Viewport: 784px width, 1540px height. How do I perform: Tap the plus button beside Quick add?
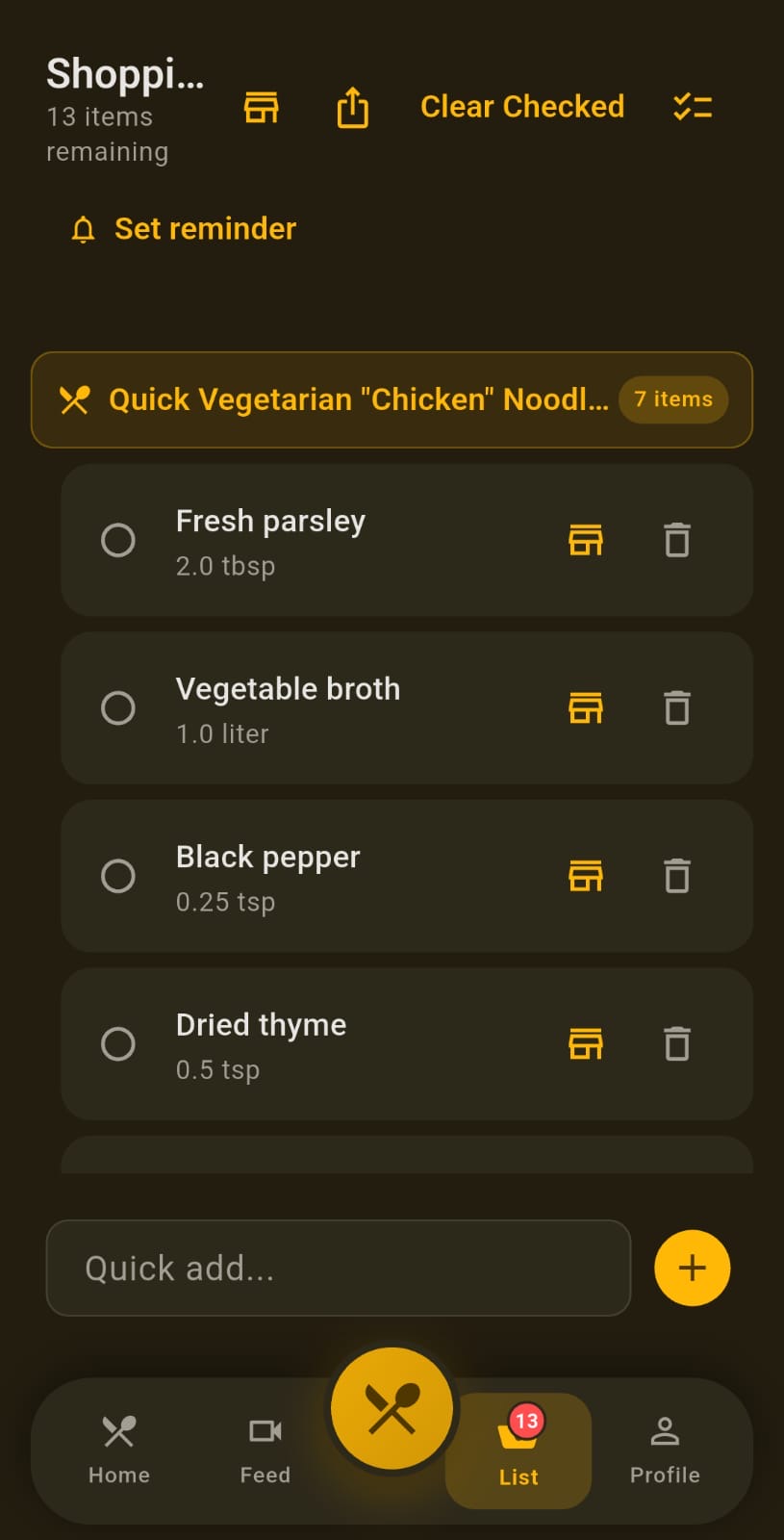tap(692, 1268)
